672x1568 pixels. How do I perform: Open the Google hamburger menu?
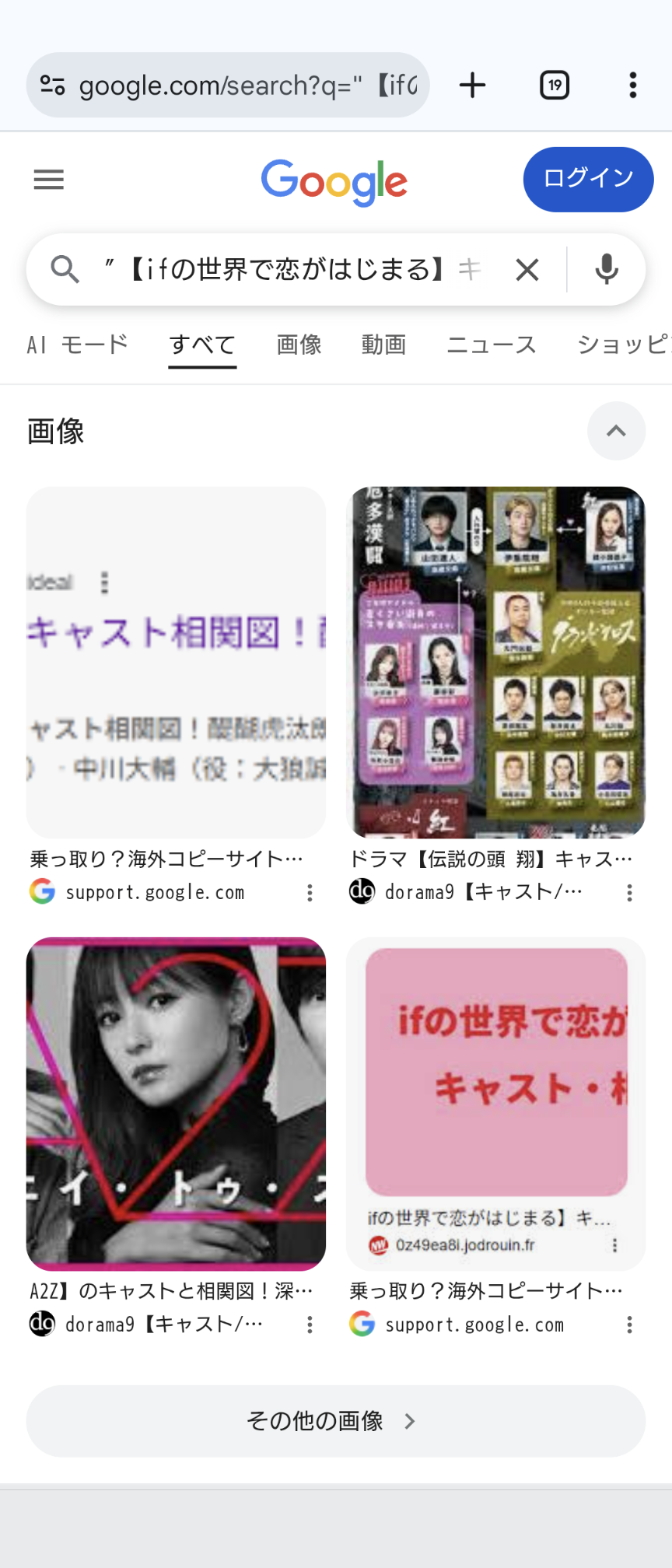(48, 180)
